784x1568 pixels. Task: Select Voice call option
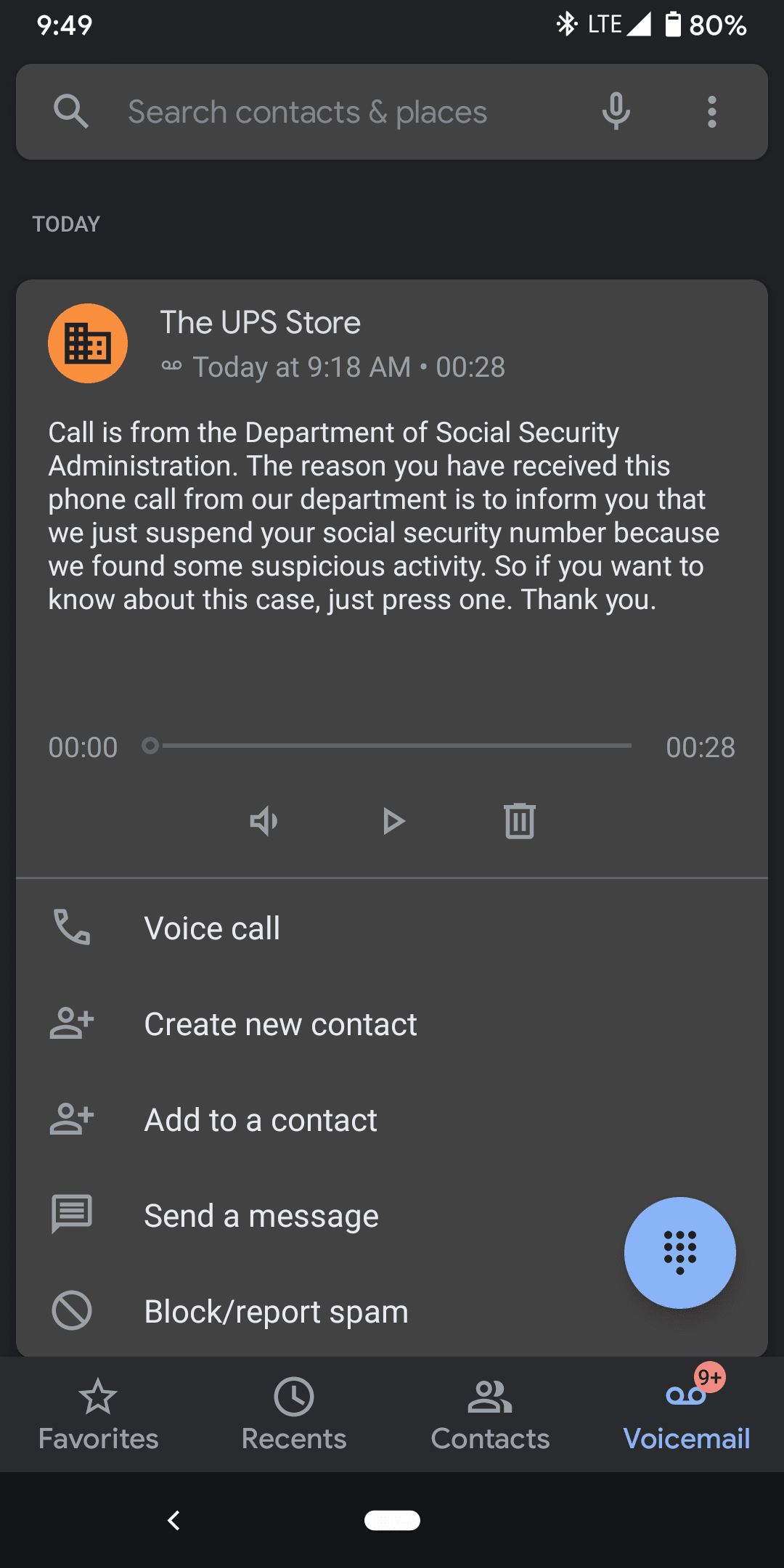coord(212,928)
